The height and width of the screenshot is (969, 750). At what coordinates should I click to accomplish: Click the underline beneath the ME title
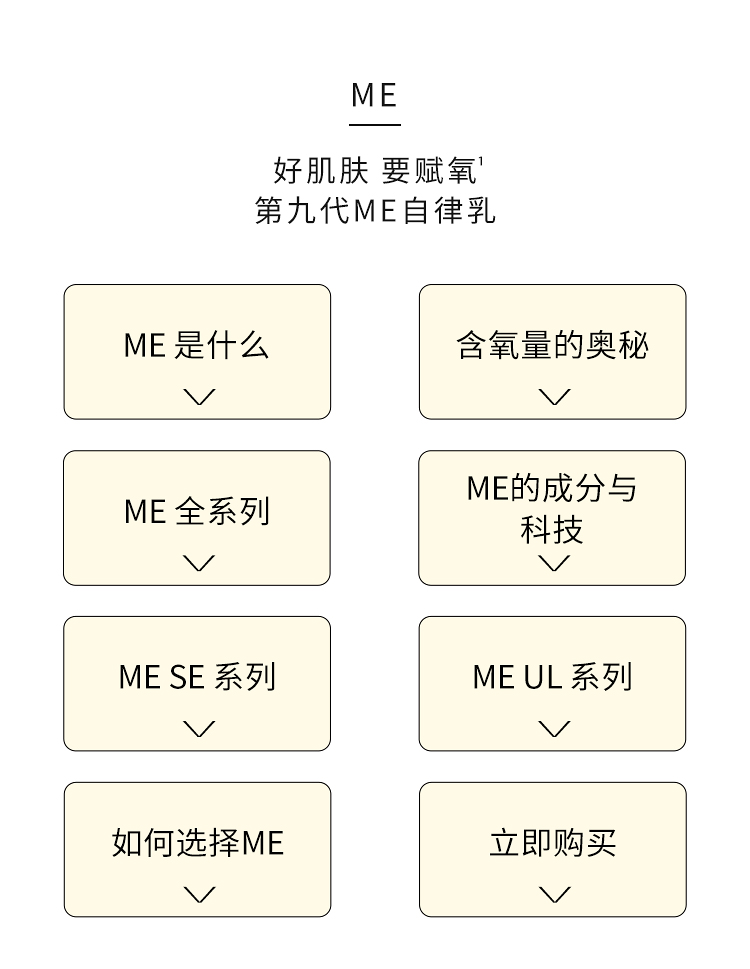point(375,124)
